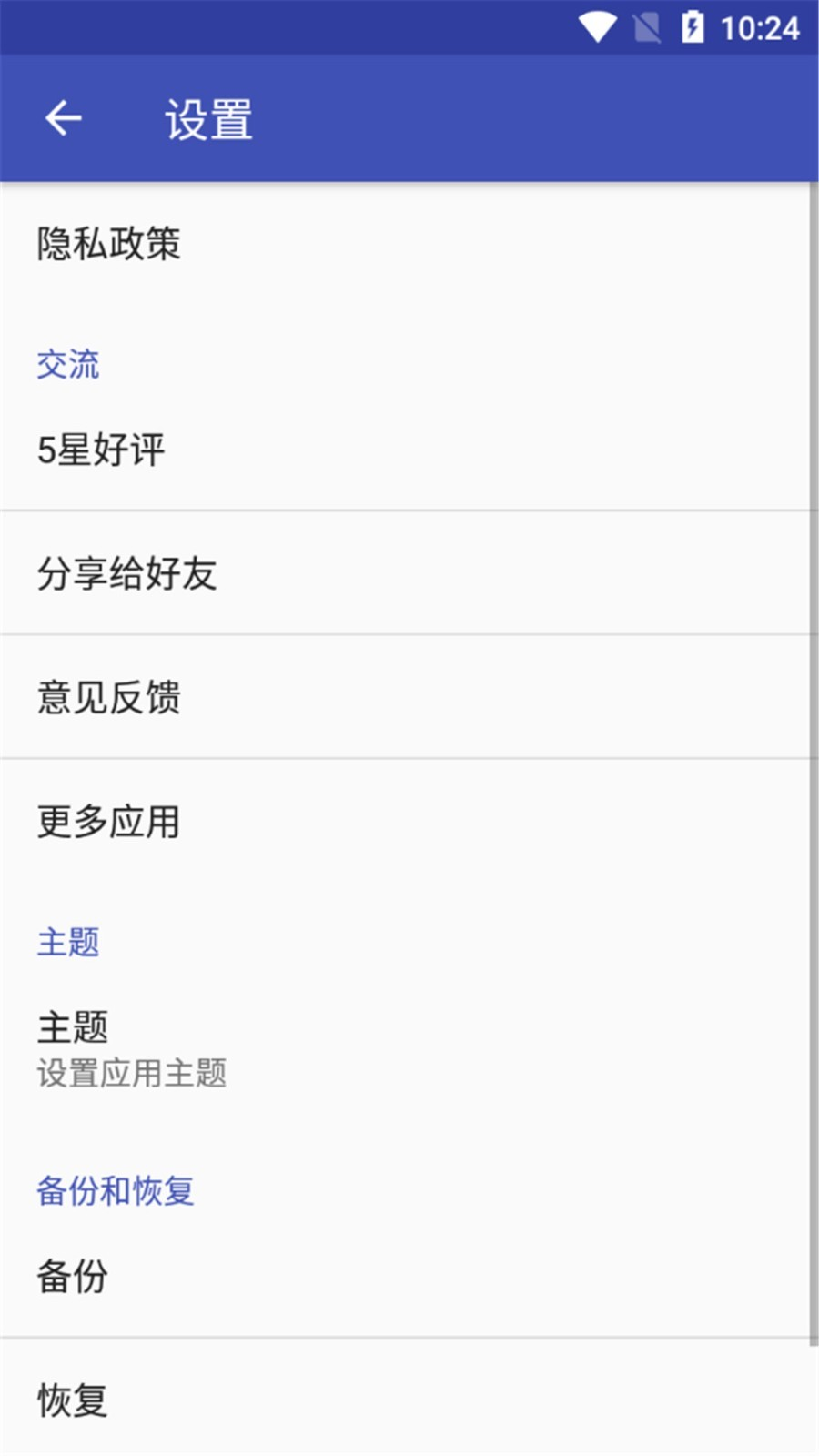Open the 隐私政策 (Privacy Policy) item
Image resolution: width=819 pixels, height=1456 pixels.
(x=109, y=241)
